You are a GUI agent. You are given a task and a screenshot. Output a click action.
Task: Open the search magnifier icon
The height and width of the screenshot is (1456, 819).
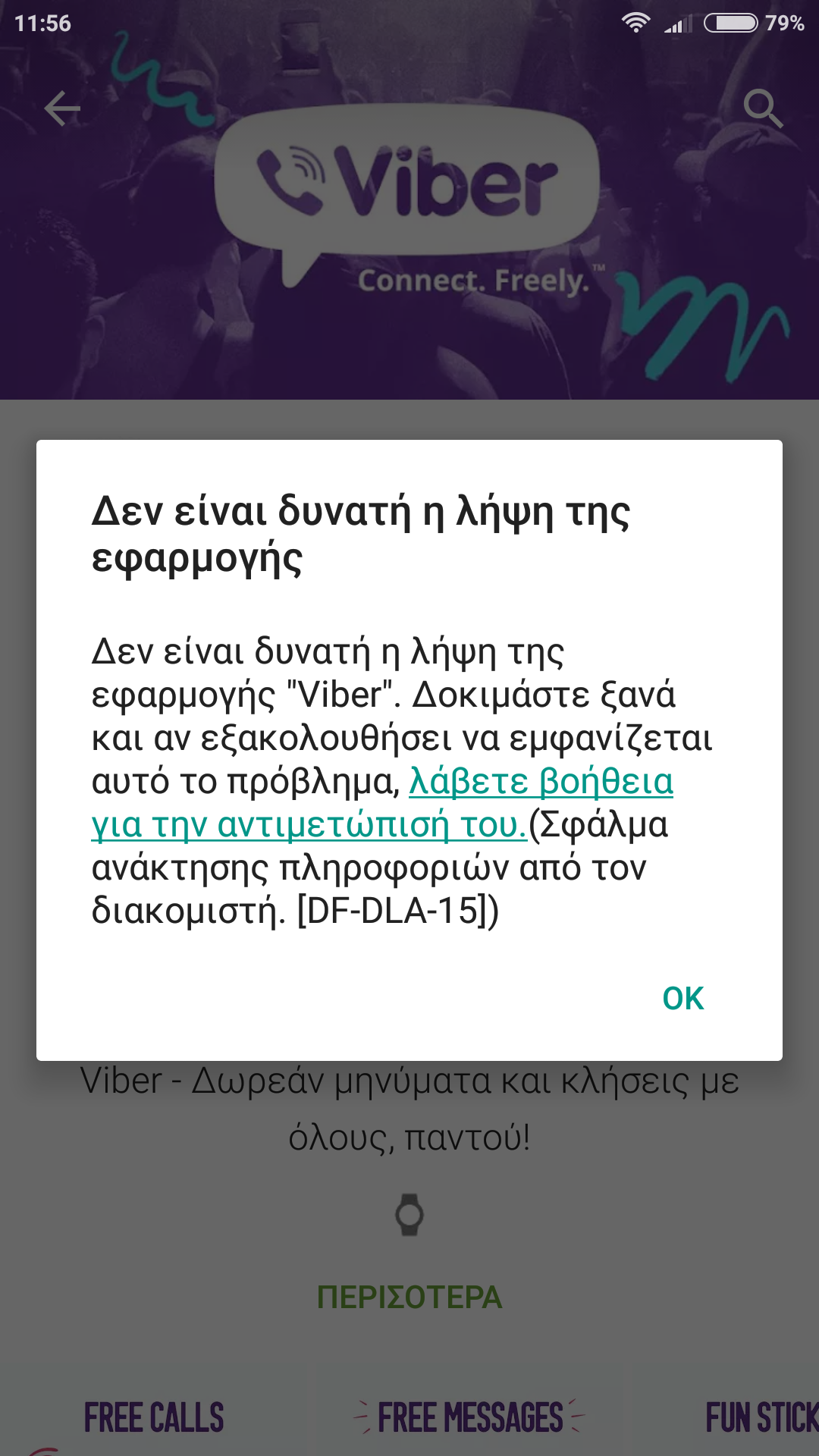click(762, 108)
